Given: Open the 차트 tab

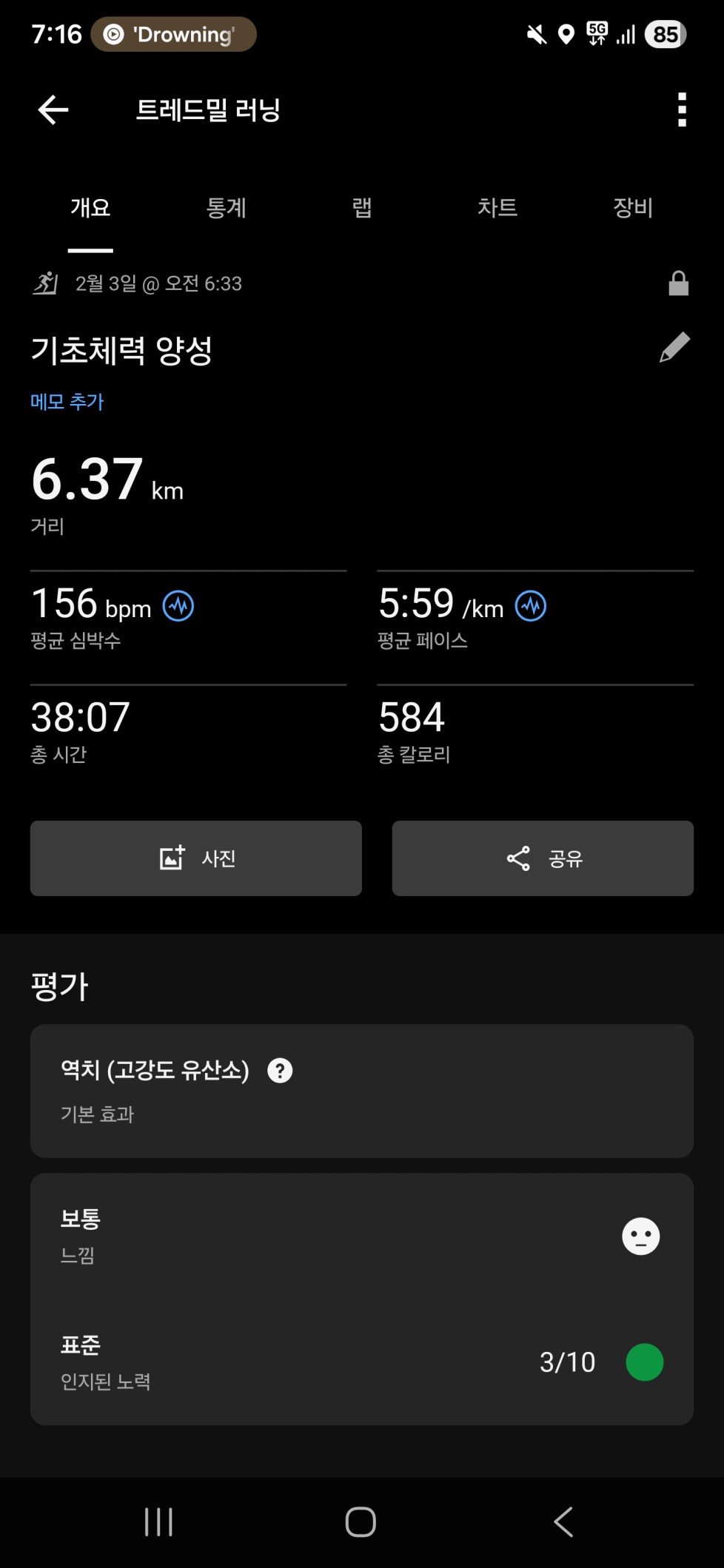Looking at the screenshot, I should [497, 208].
